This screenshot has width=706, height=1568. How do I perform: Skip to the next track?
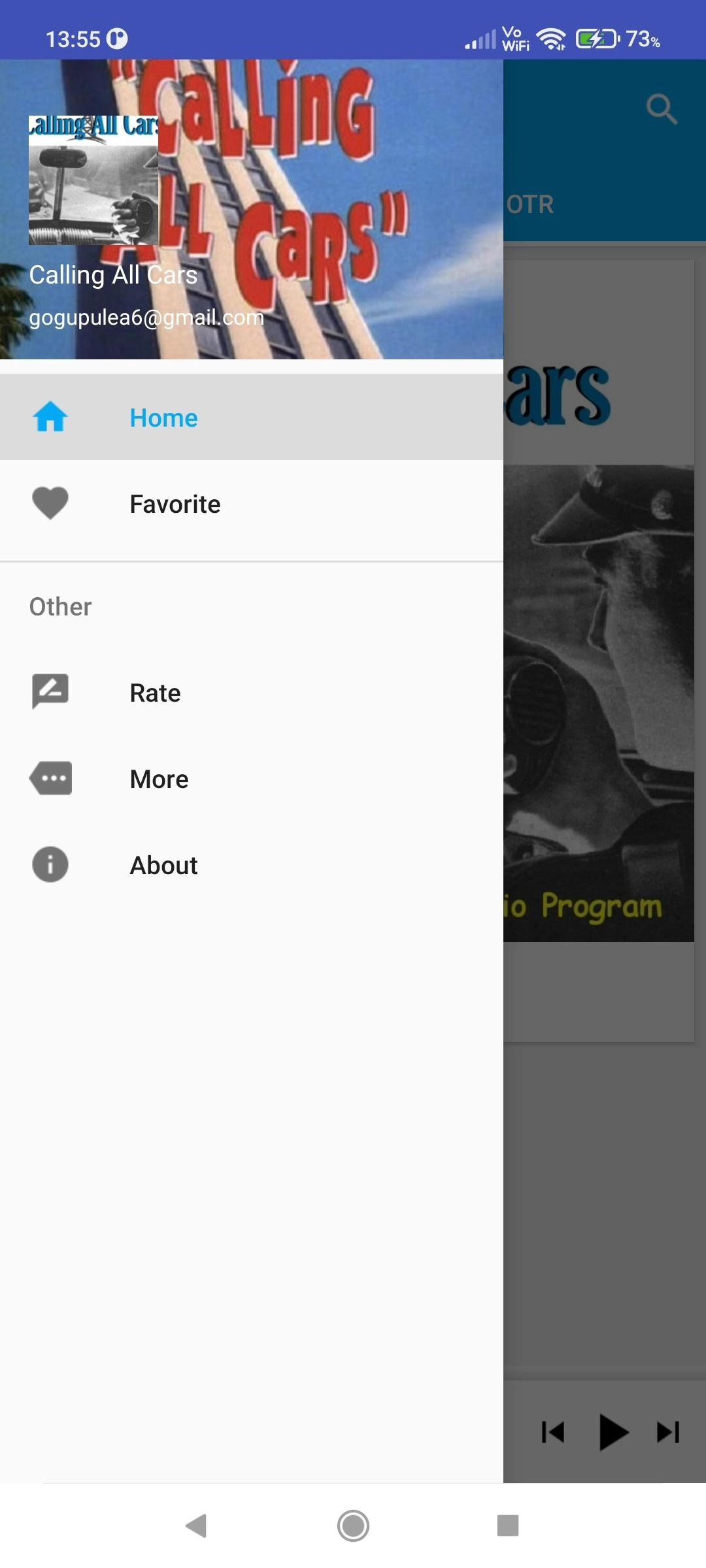click(668, 1432)
